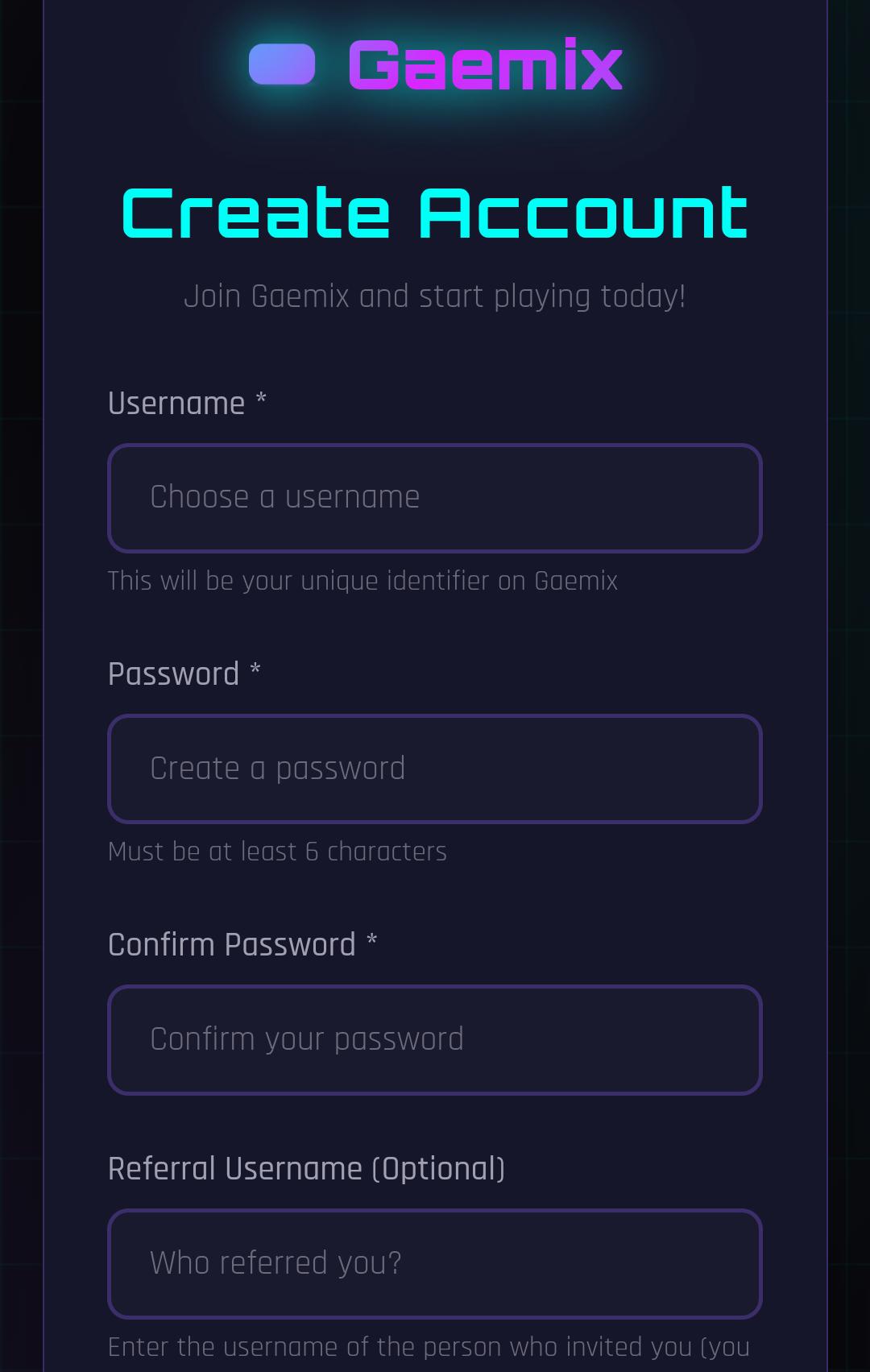
Task: Click the 'Join Gaemix and start playing today!' tagline
Action: pyautogui.click(x=435, y=296)
